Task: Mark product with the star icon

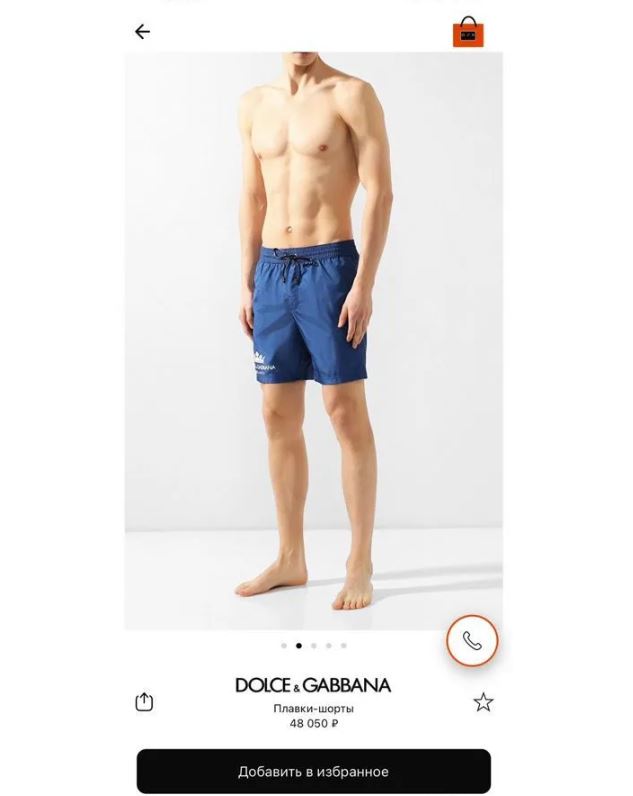Action: point(483,702)
